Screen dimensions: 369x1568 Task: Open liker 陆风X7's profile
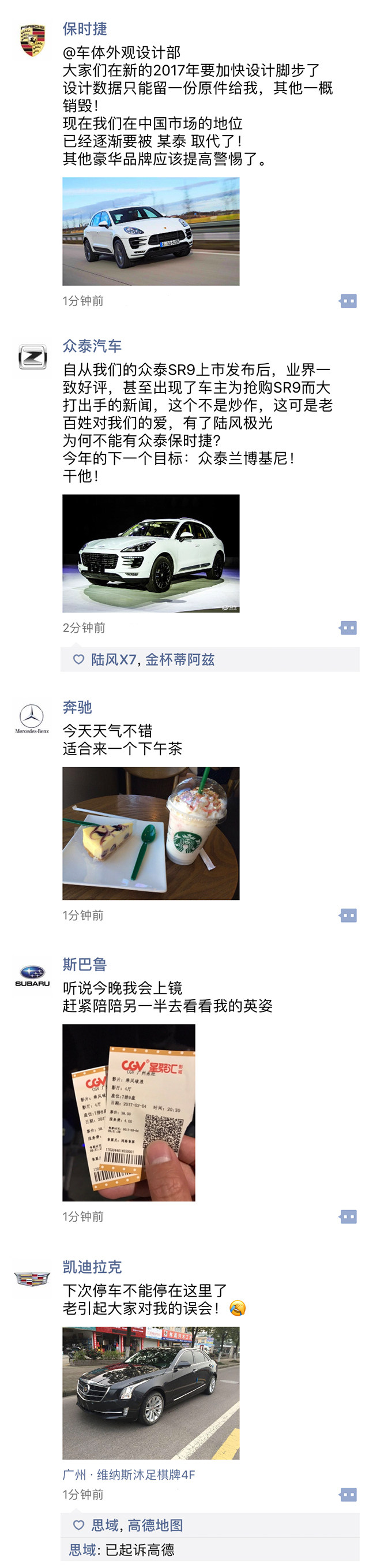click(x=114, y=659)
